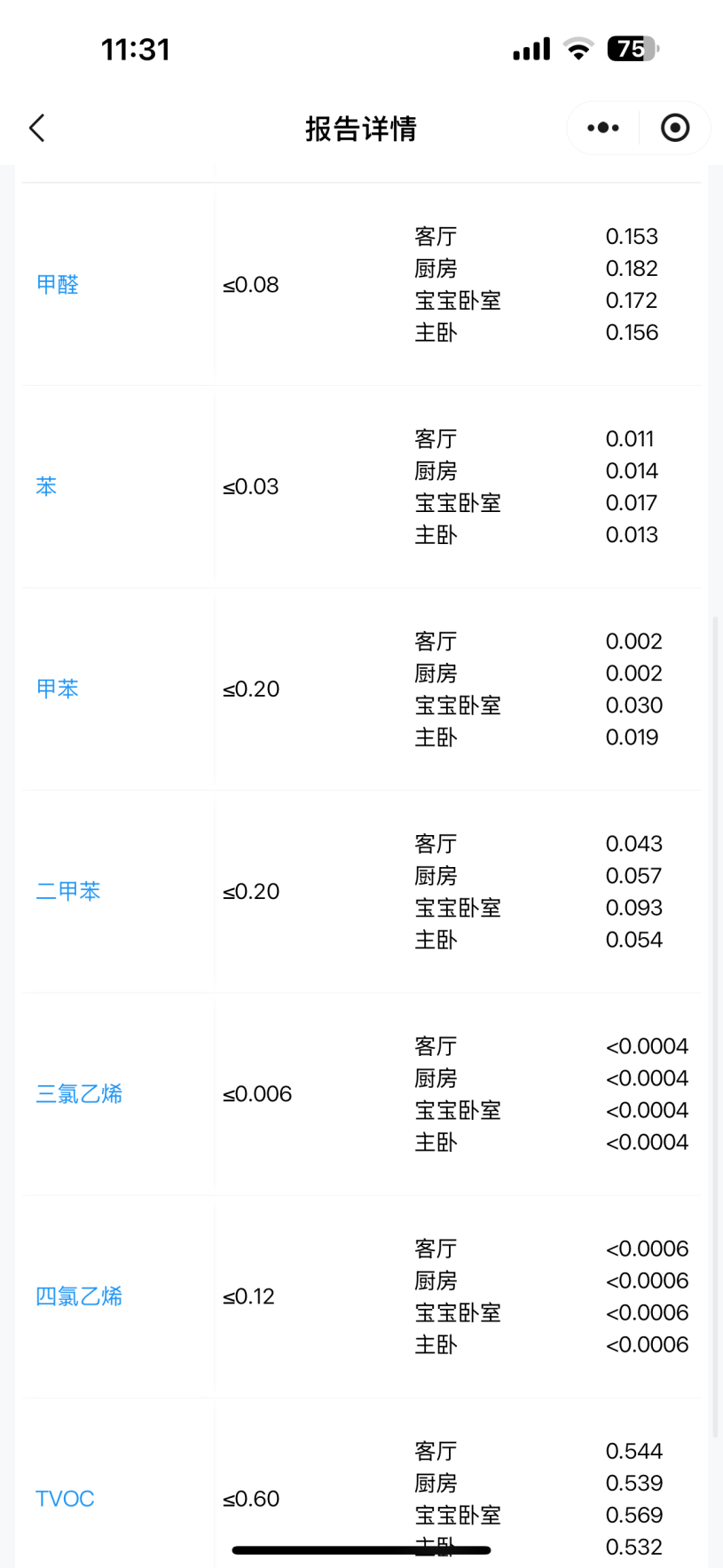Image resolution: width=723 pixels, height=1568 pixels.
Task: Tap the 四氯乙烯 link
Action: coord(79,1296)
